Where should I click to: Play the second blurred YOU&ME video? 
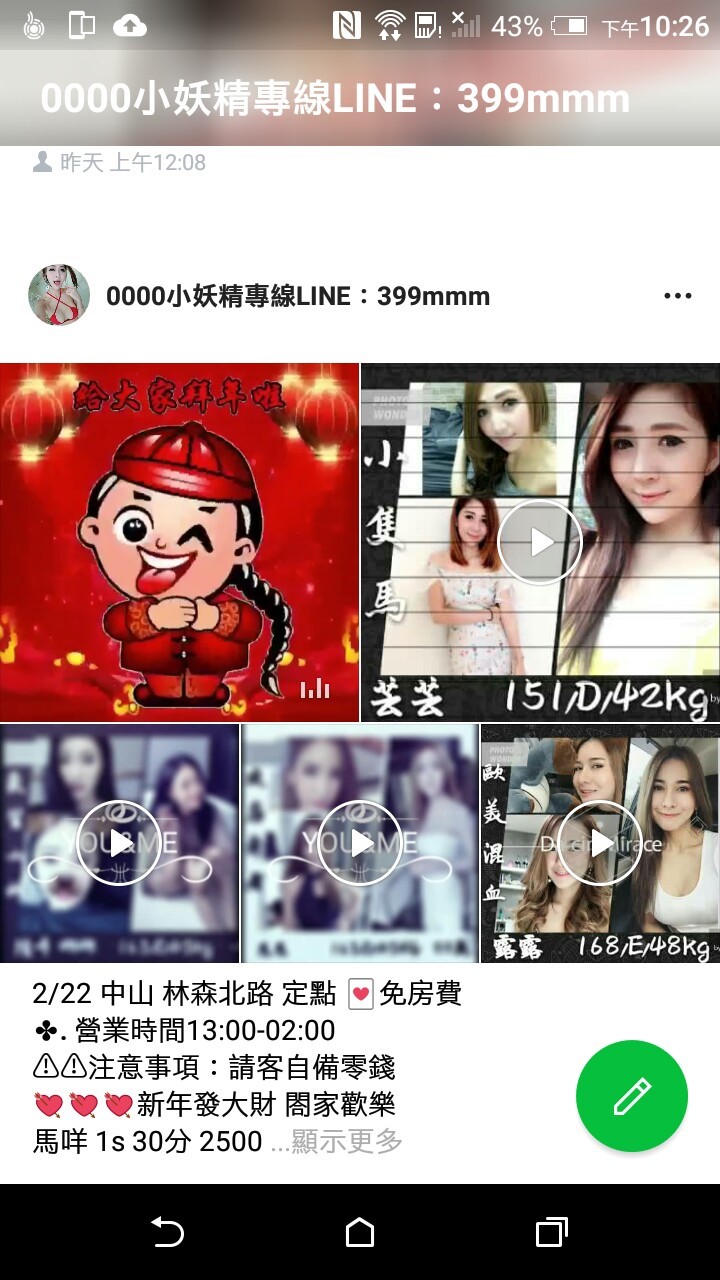360,842
